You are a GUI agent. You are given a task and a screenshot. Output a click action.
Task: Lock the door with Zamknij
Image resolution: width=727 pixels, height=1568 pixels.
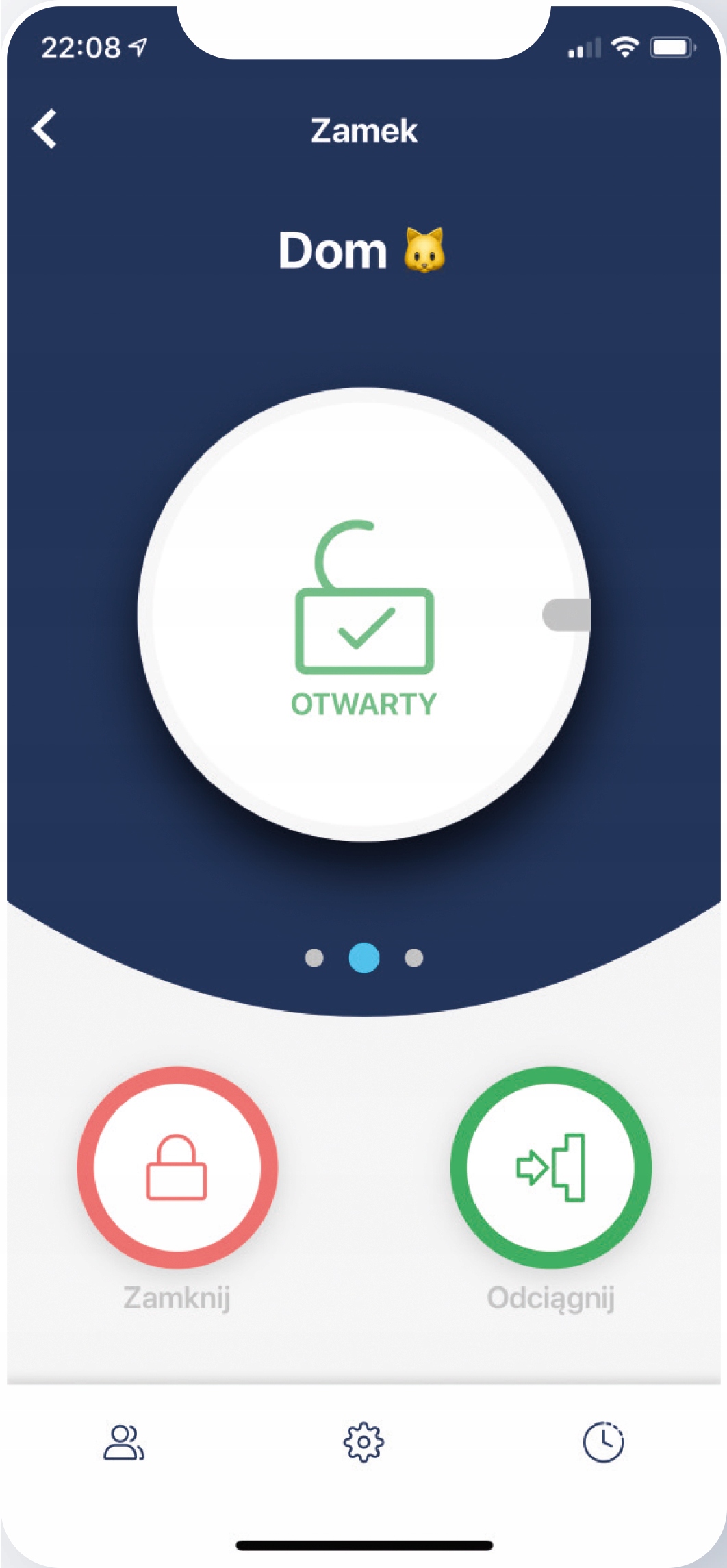point(177,1167)
